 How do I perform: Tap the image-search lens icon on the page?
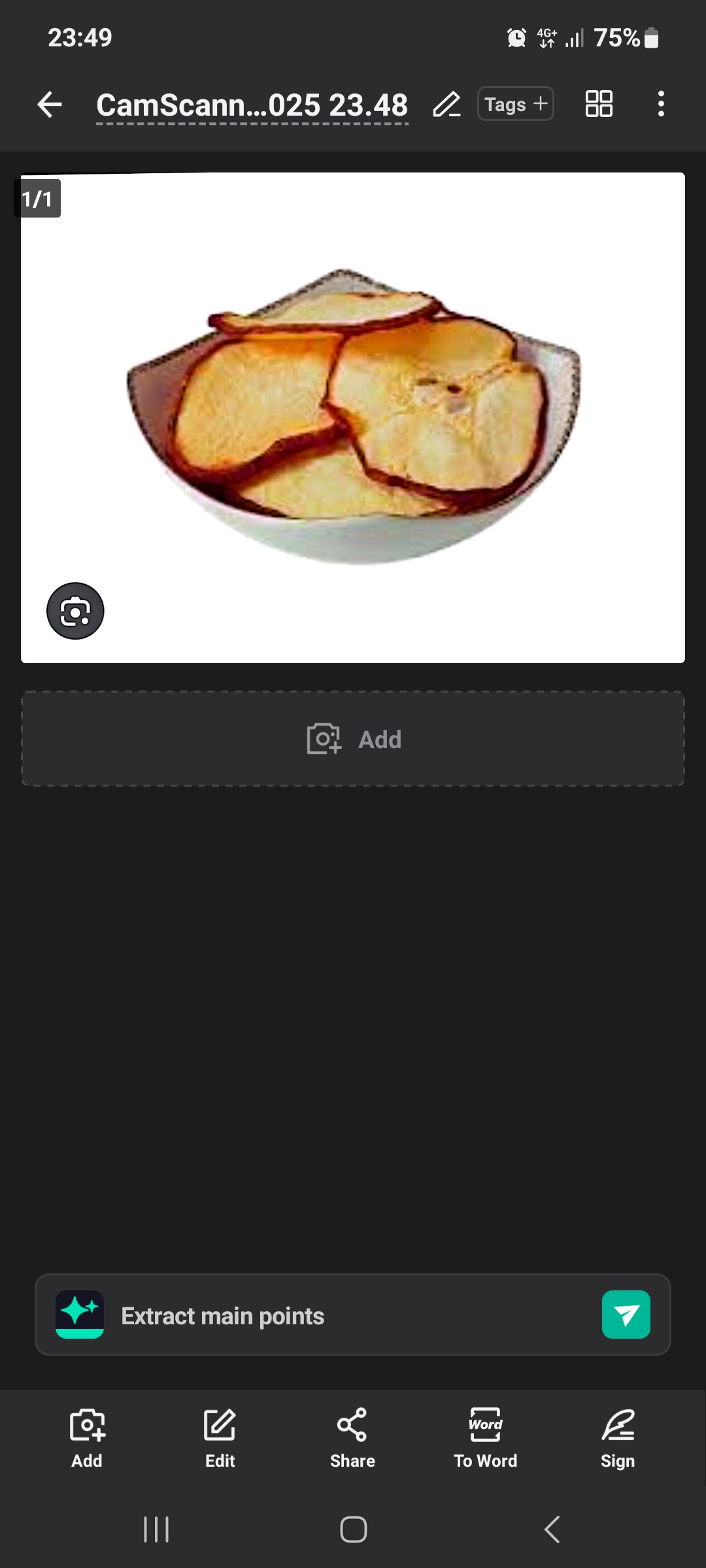(75, 611)
